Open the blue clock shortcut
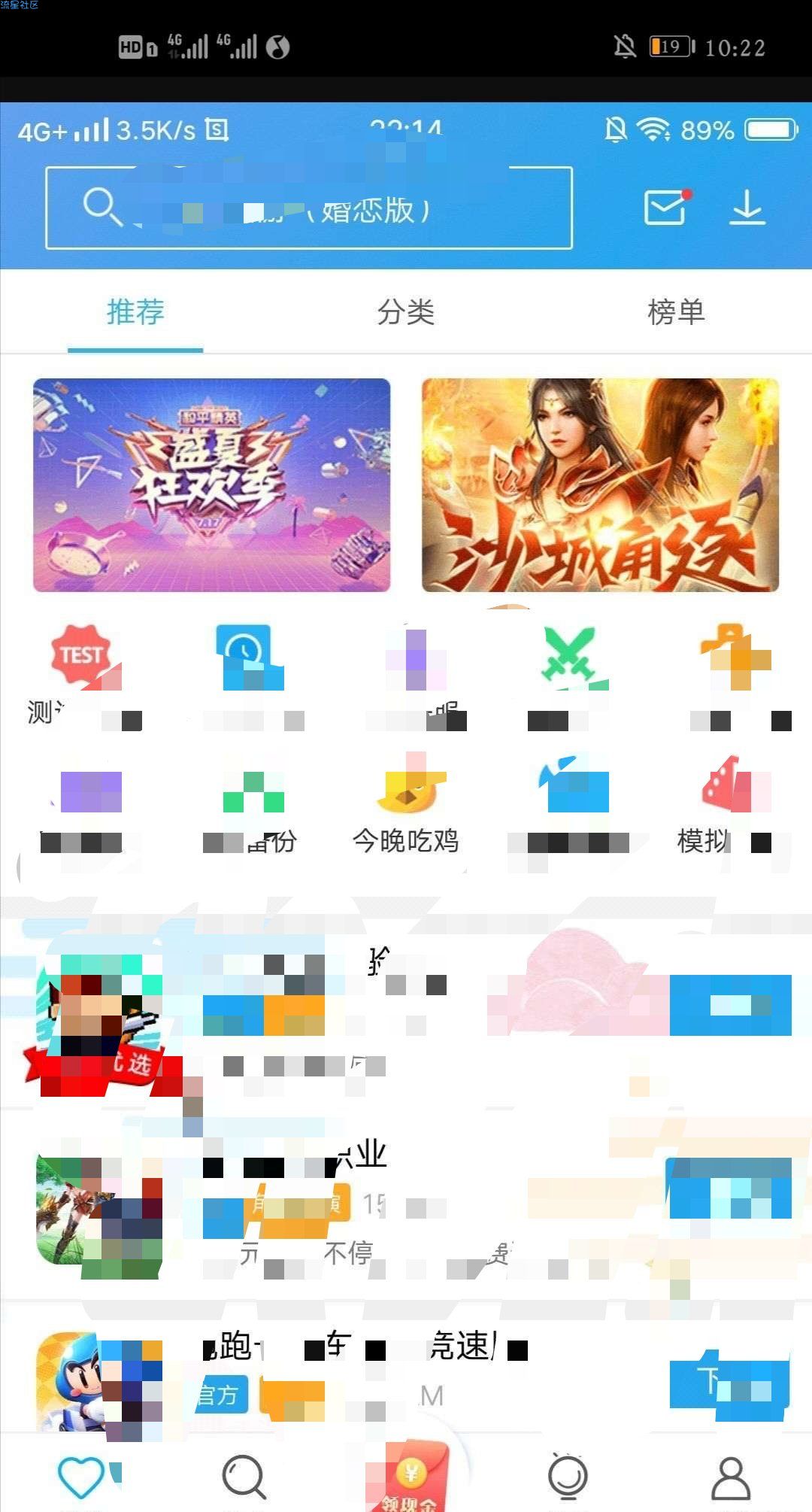The height and width of the screenshot is (1512, 812). (x=244, y=654)
